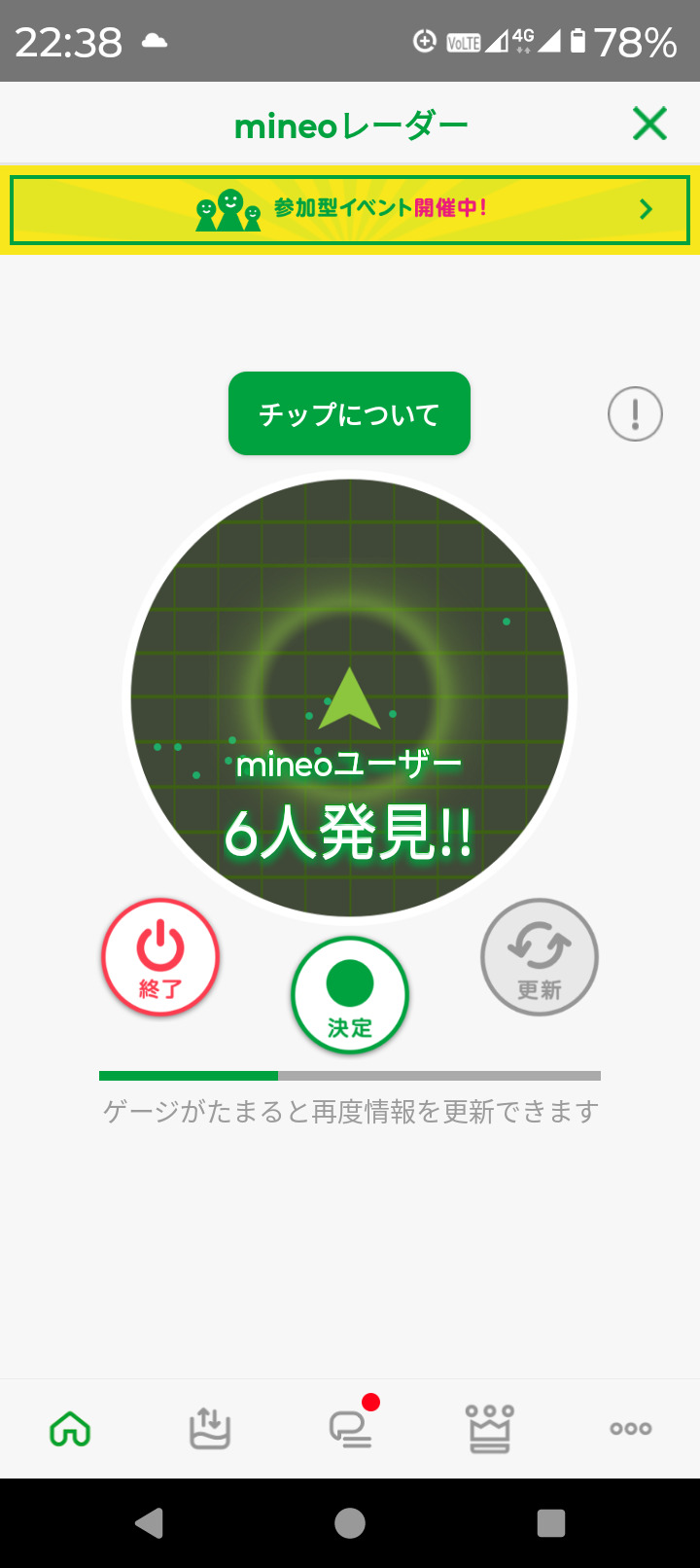Screen dimensions: 700x1568
Task: Go to the system home screen
Action: point(350,1523)
